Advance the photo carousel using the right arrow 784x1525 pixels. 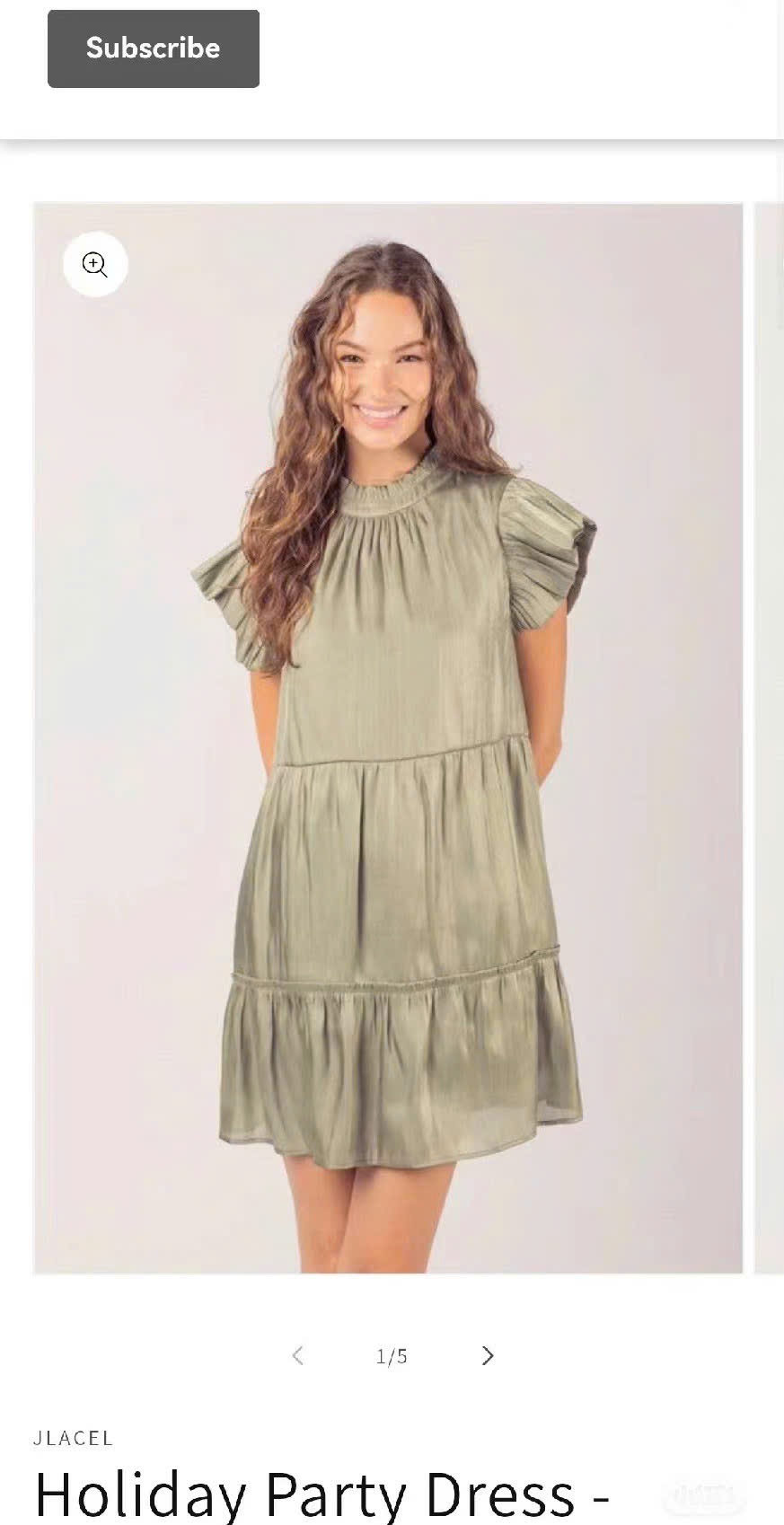click(x=487, y=1356)
